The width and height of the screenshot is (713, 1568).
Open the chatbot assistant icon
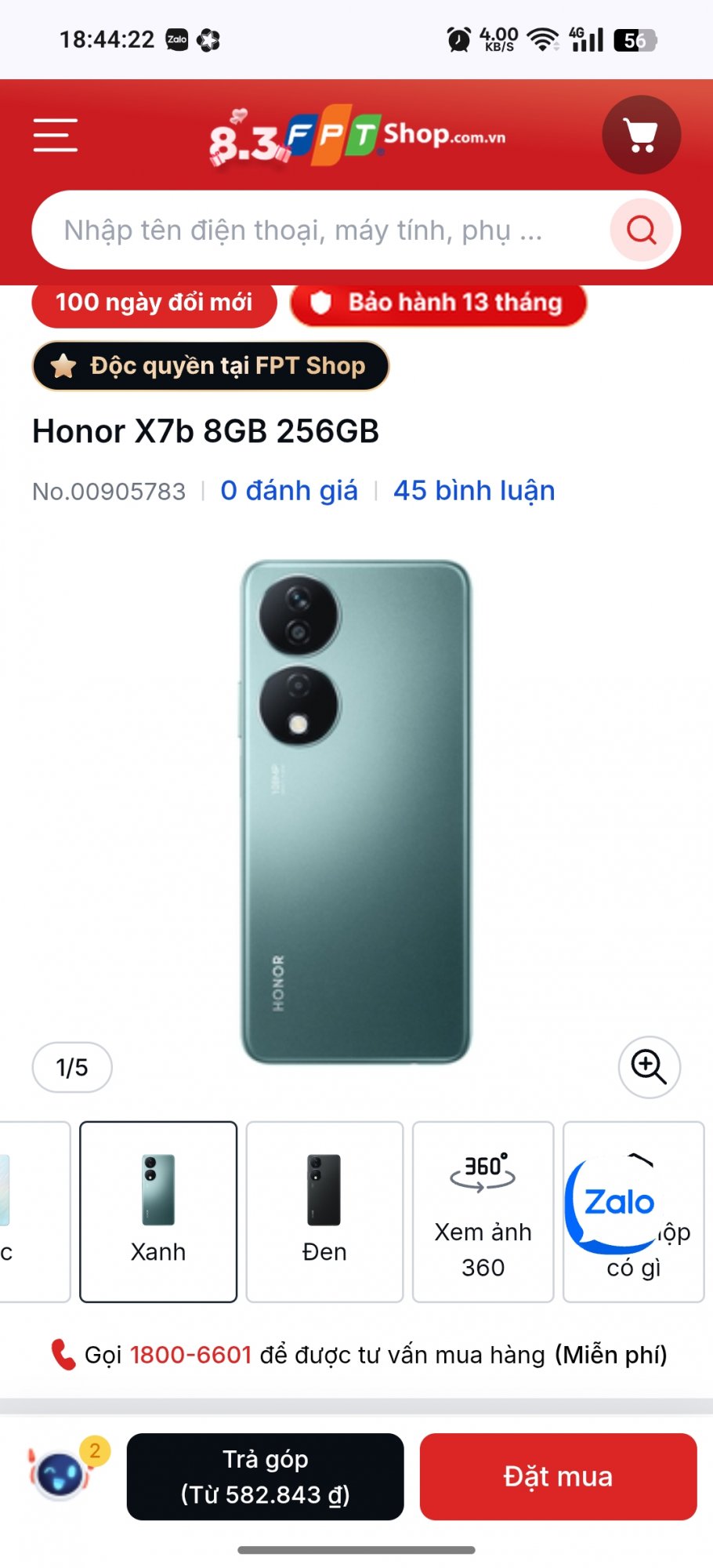pos(61,1475)
